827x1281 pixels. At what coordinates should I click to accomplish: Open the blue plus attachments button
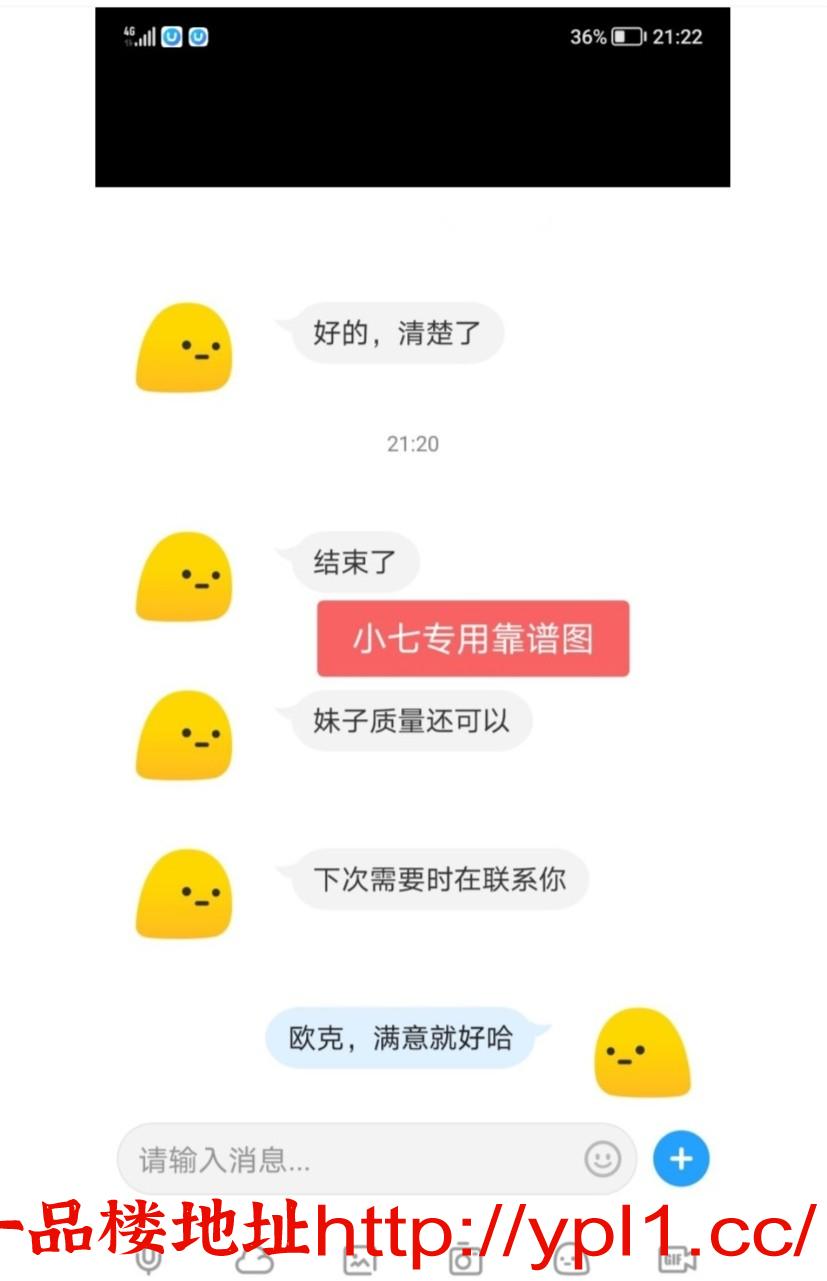click(681, 1159)
